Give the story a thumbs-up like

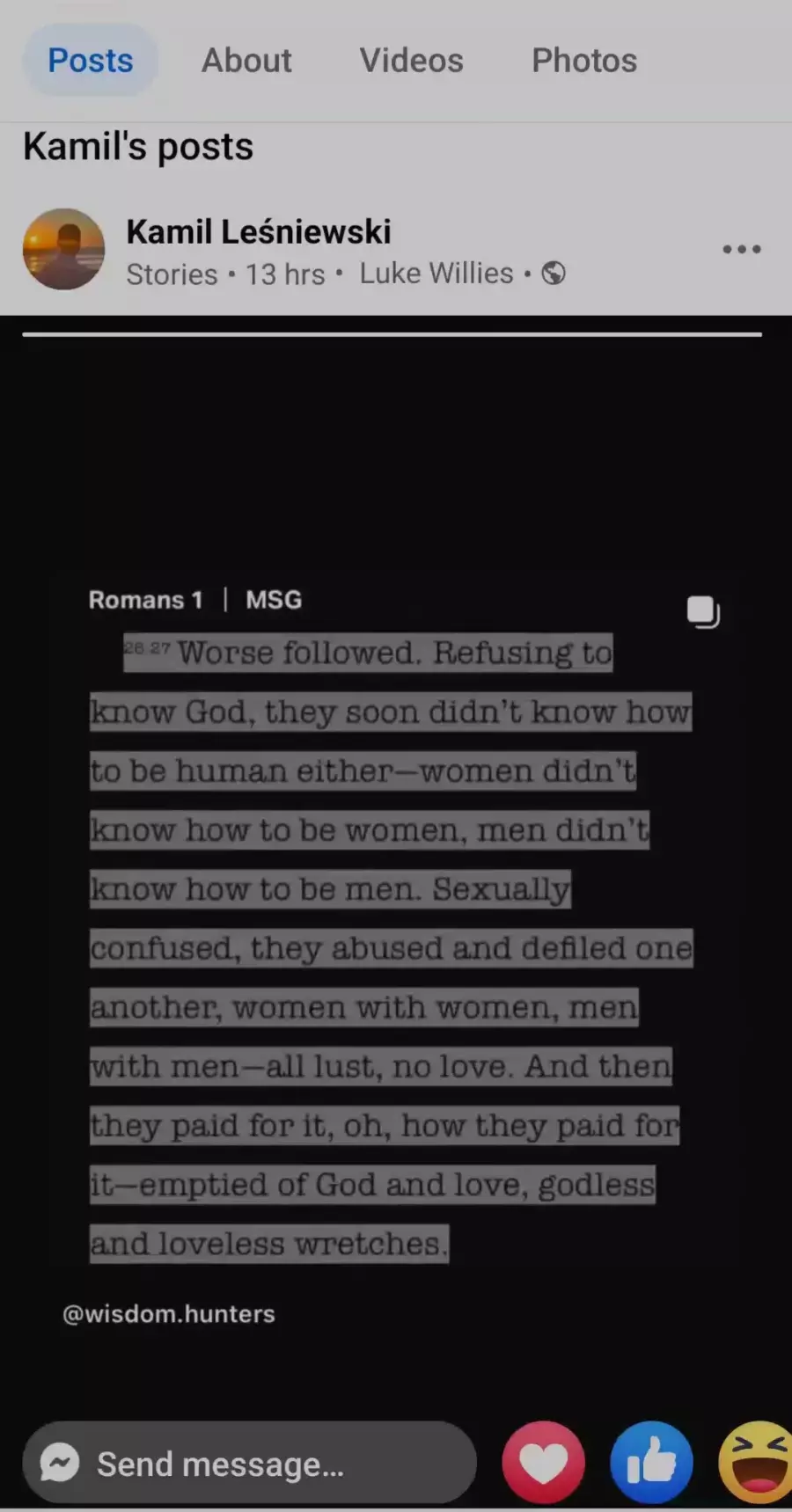tap(651, 1463)
